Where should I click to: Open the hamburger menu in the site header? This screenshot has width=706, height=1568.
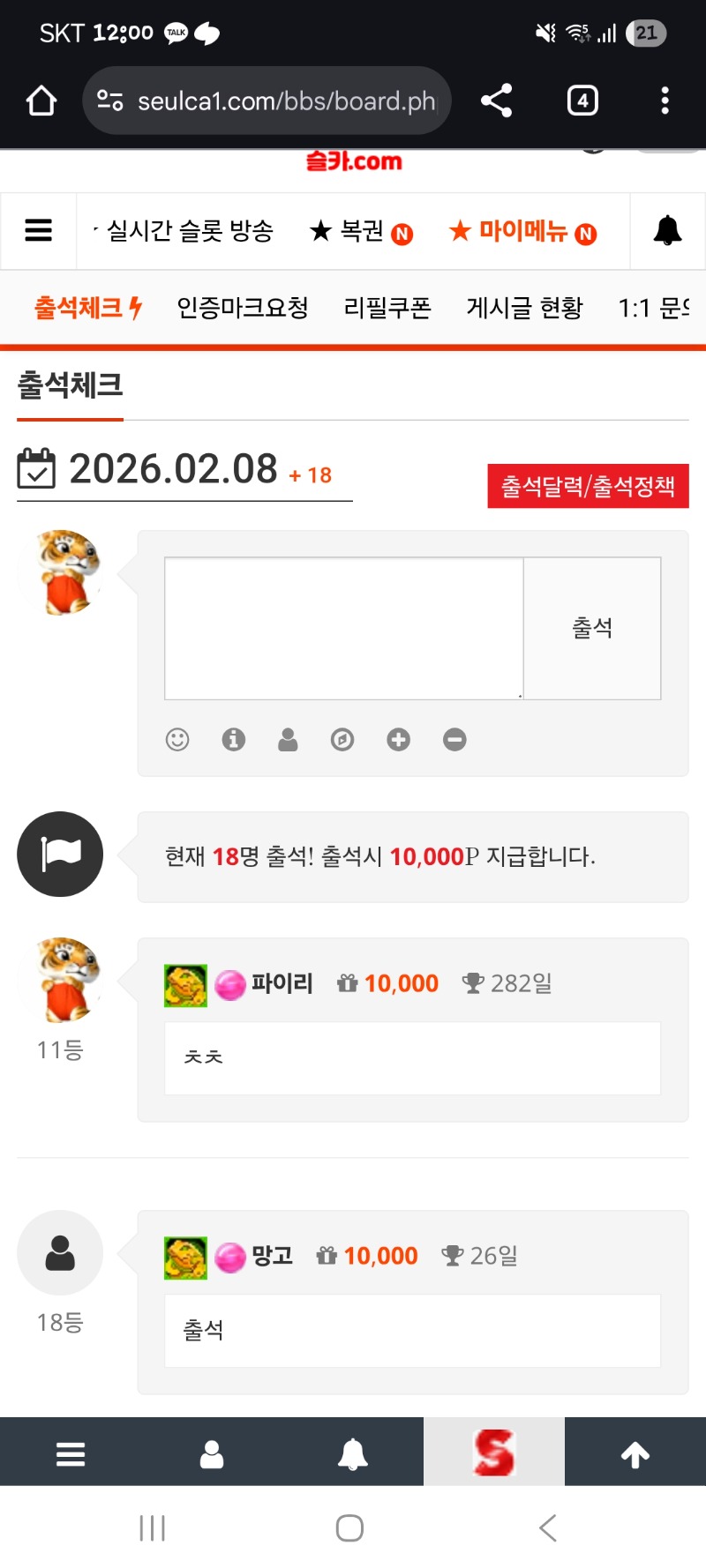38,231
